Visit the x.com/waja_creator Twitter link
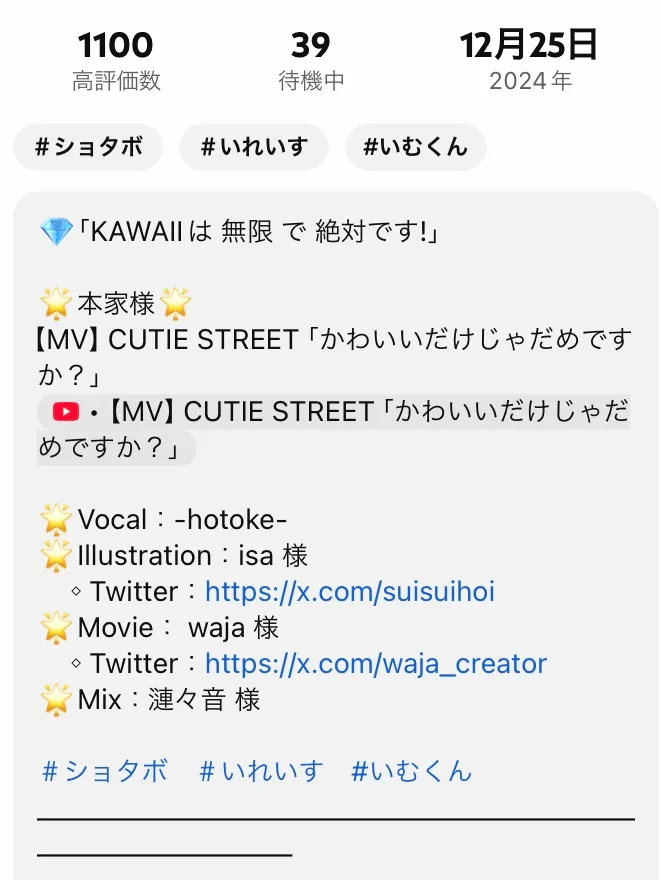 point(376,664)
